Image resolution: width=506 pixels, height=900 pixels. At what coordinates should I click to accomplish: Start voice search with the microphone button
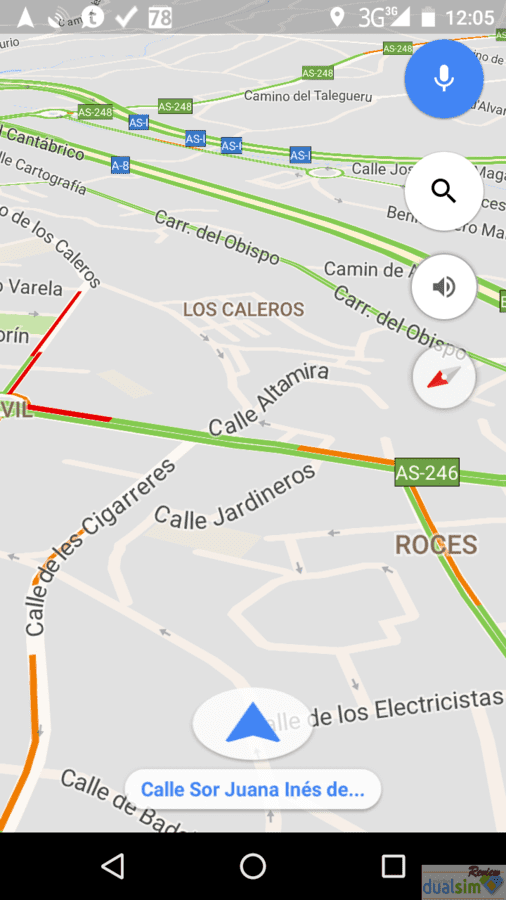[443, 79]
